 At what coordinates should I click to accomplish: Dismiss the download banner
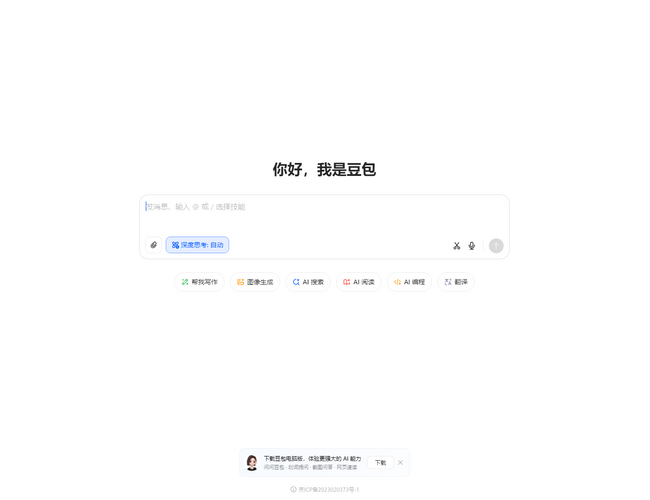click(400, 463)
